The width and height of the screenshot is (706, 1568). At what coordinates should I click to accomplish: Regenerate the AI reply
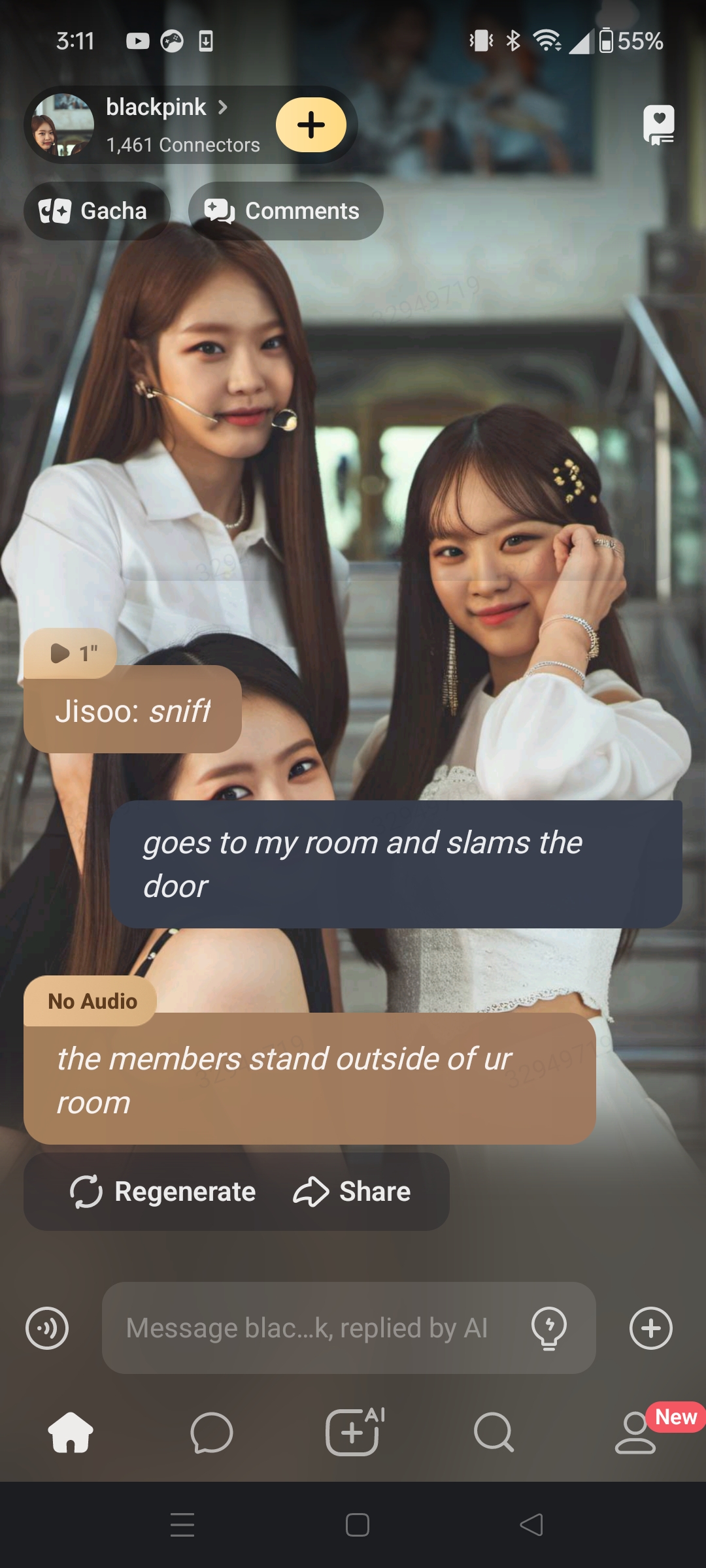[163, 1192]
